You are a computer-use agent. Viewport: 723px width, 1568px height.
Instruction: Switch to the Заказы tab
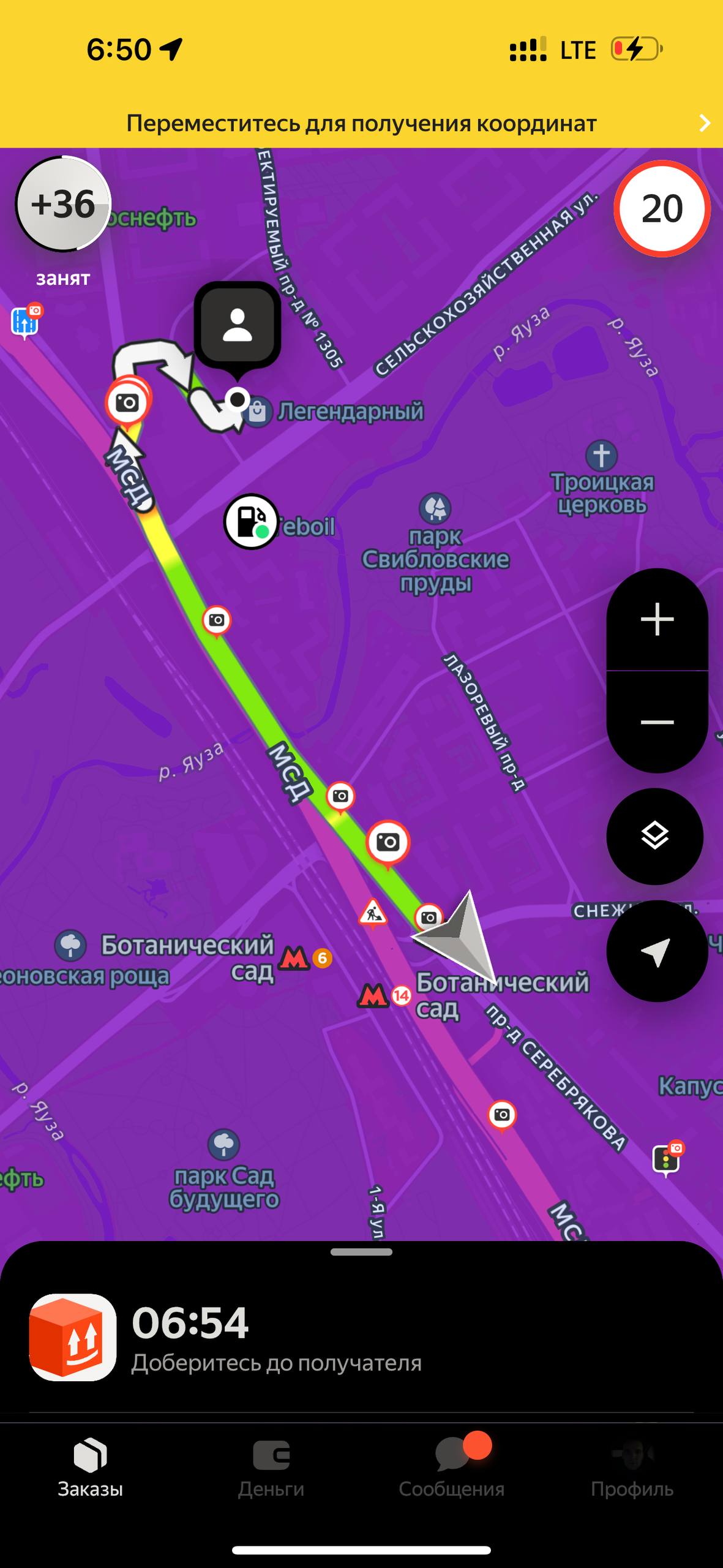[90, 1469]
